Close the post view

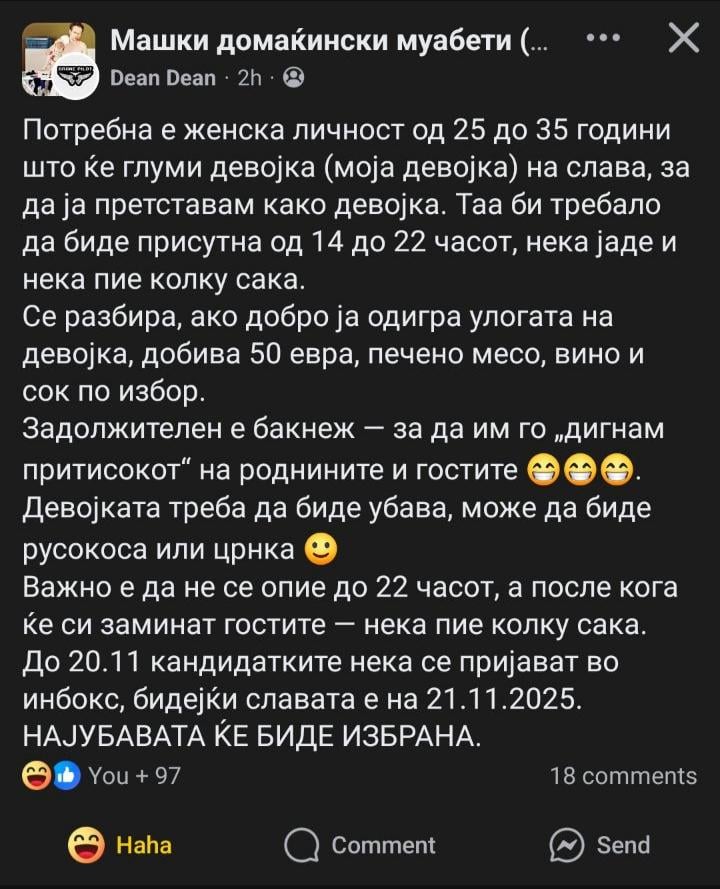683,39
